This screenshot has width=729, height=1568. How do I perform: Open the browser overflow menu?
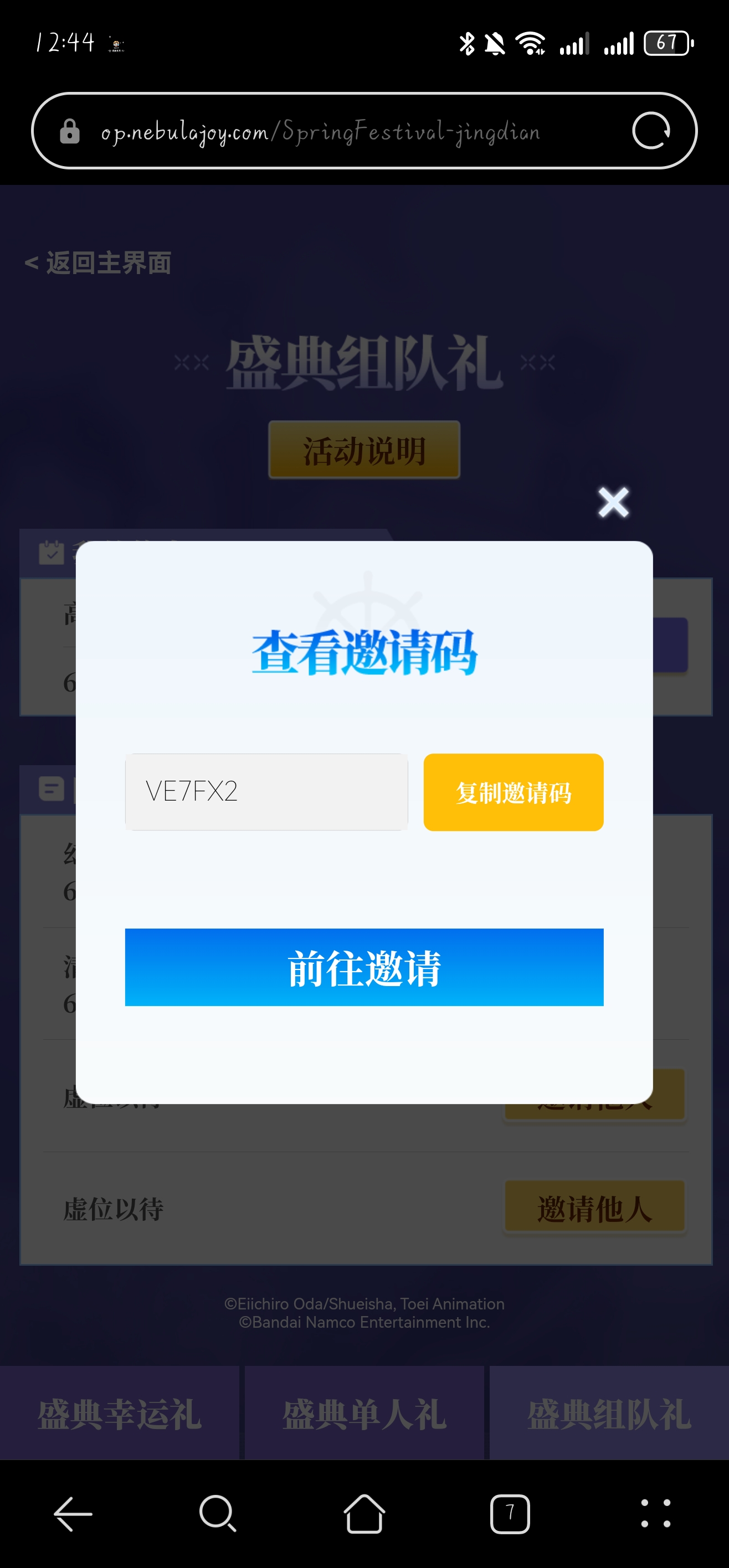655,1513
